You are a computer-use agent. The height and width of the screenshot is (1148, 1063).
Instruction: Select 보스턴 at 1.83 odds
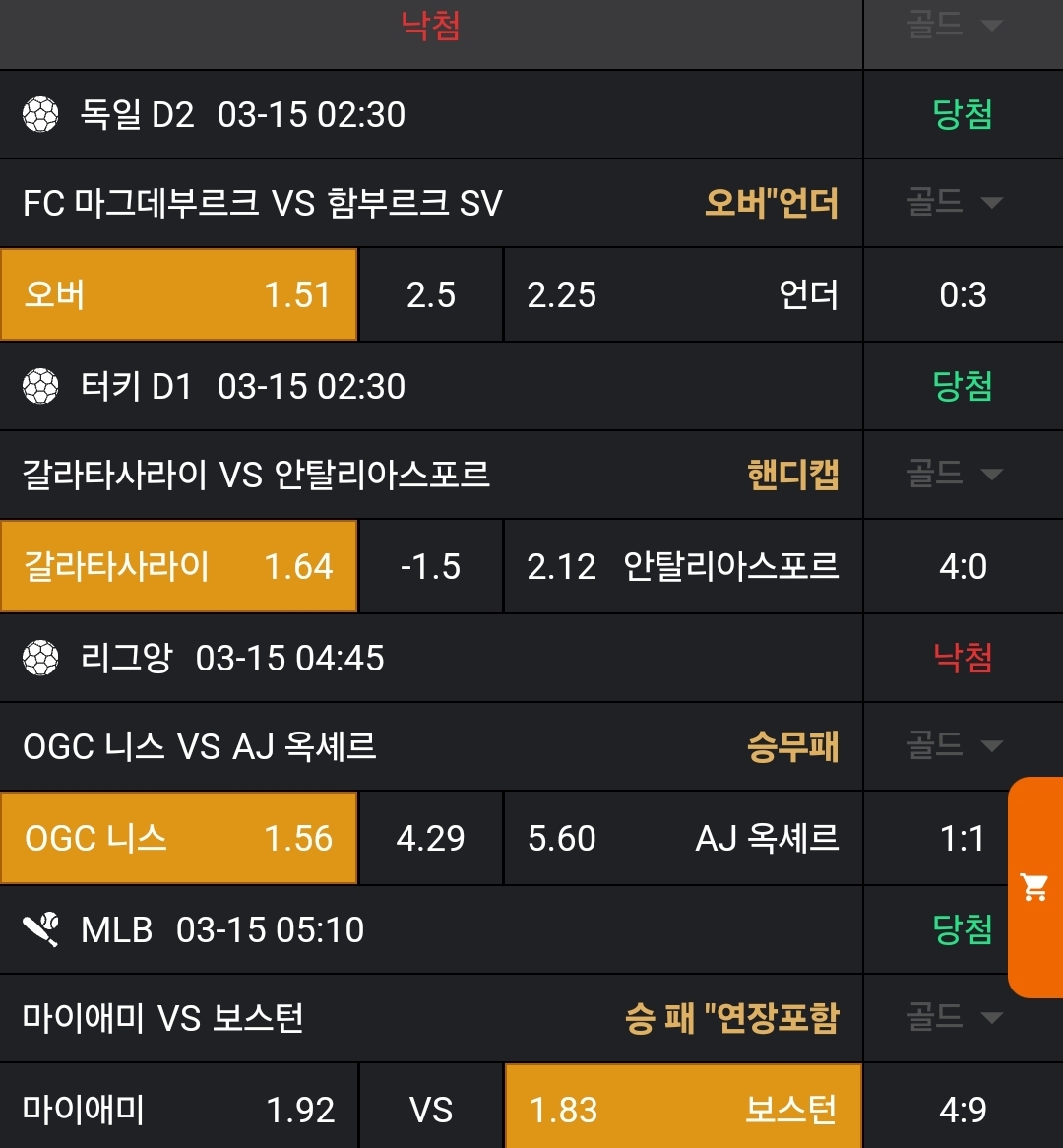[682, 1110]
